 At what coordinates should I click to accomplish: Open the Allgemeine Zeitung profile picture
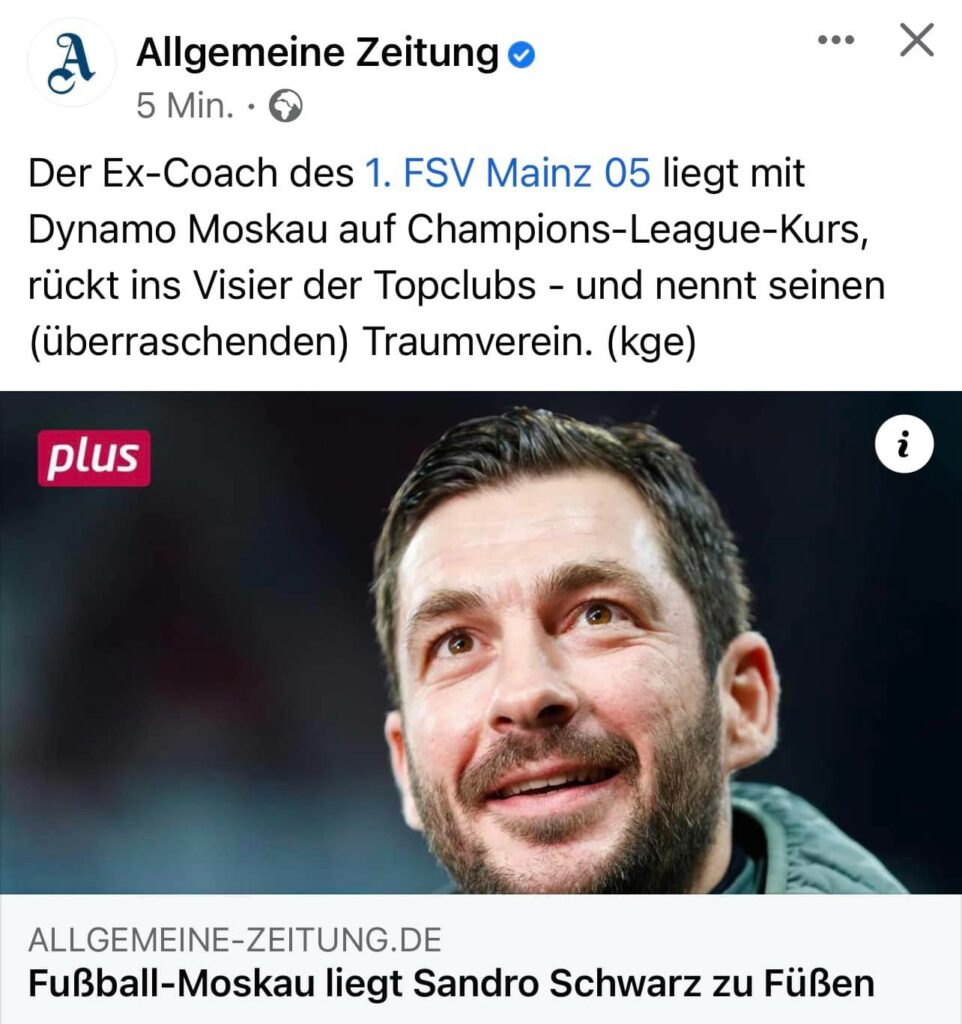71,62
